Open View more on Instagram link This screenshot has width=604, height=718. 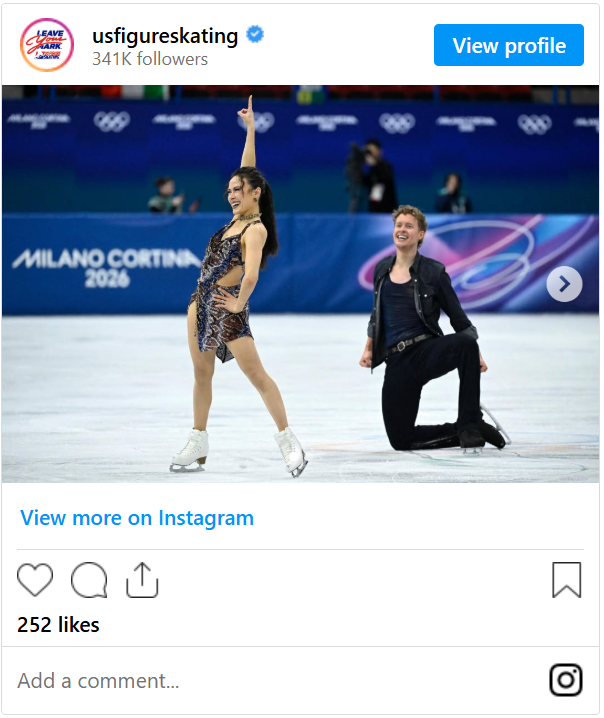tap(137, 518)
